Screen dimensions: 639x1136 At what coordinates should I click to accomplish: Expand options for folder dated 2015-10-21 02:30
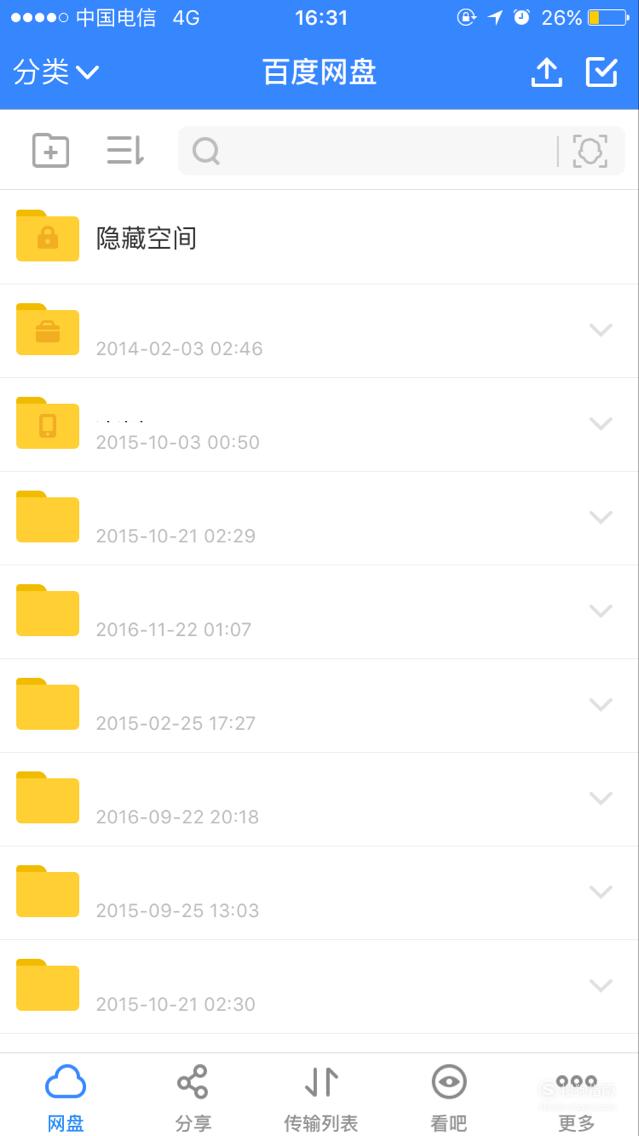(x=601, y=985)
